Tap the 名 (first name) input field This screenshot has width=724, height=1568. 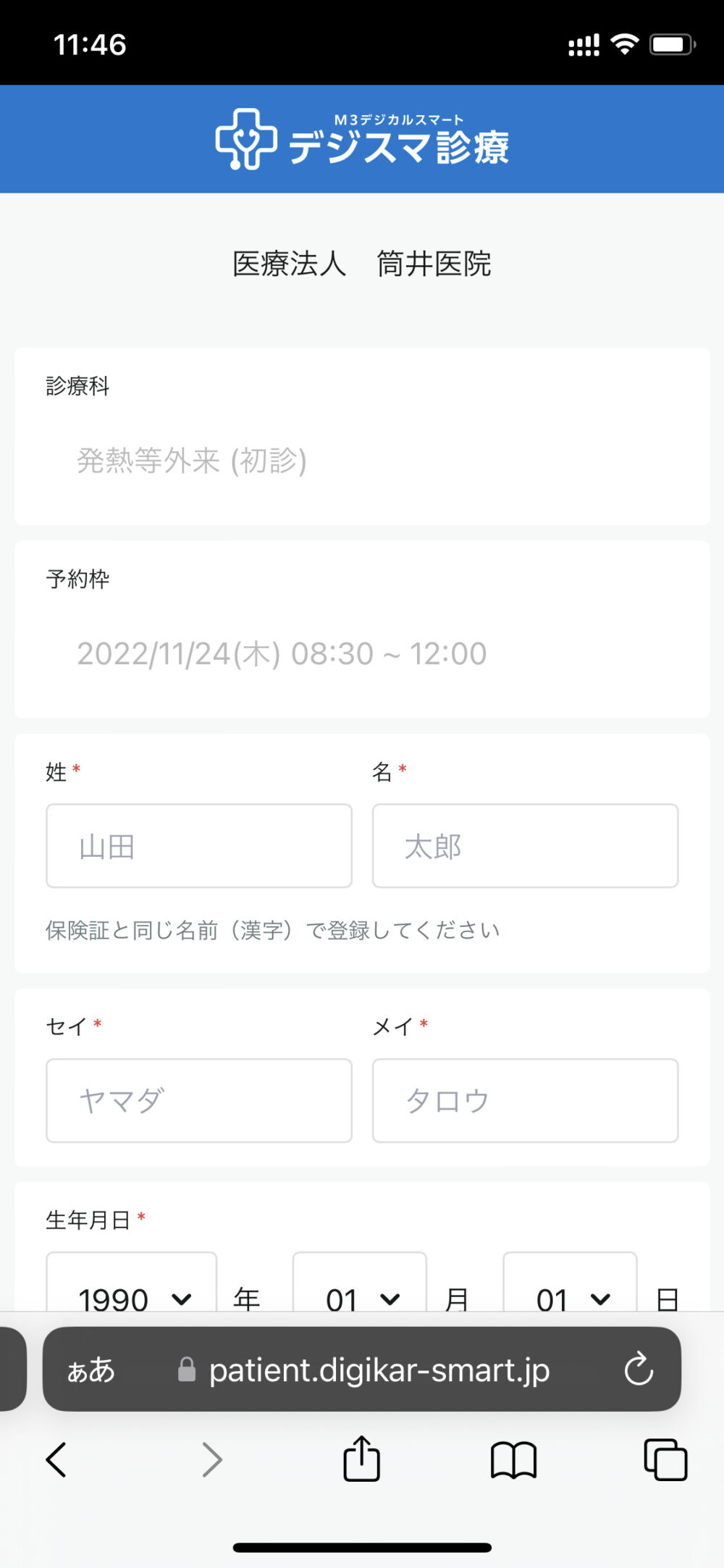coord(525,845)
